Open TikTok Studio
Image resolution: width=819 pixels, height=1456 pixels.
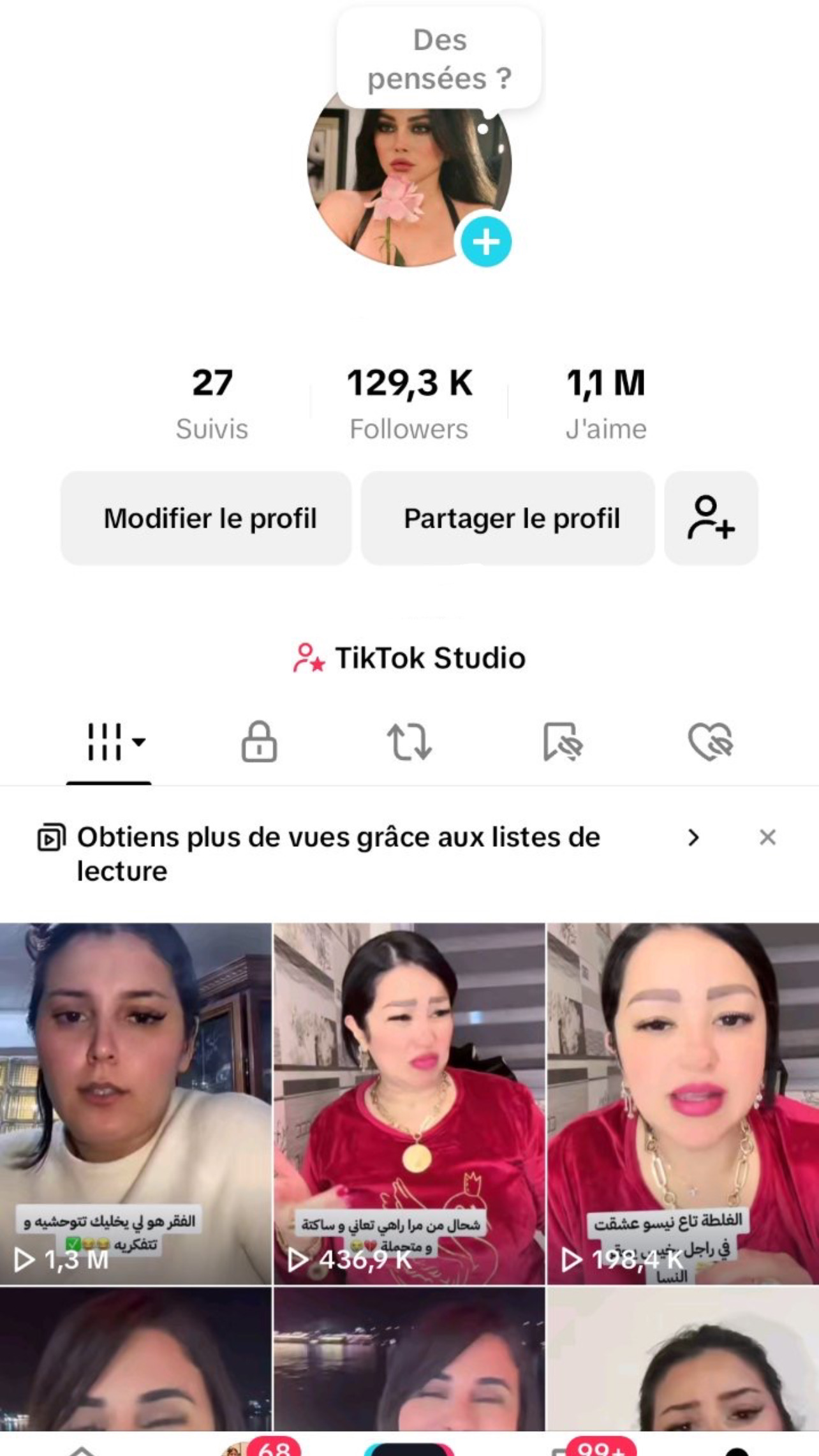(x=409, y=658)
